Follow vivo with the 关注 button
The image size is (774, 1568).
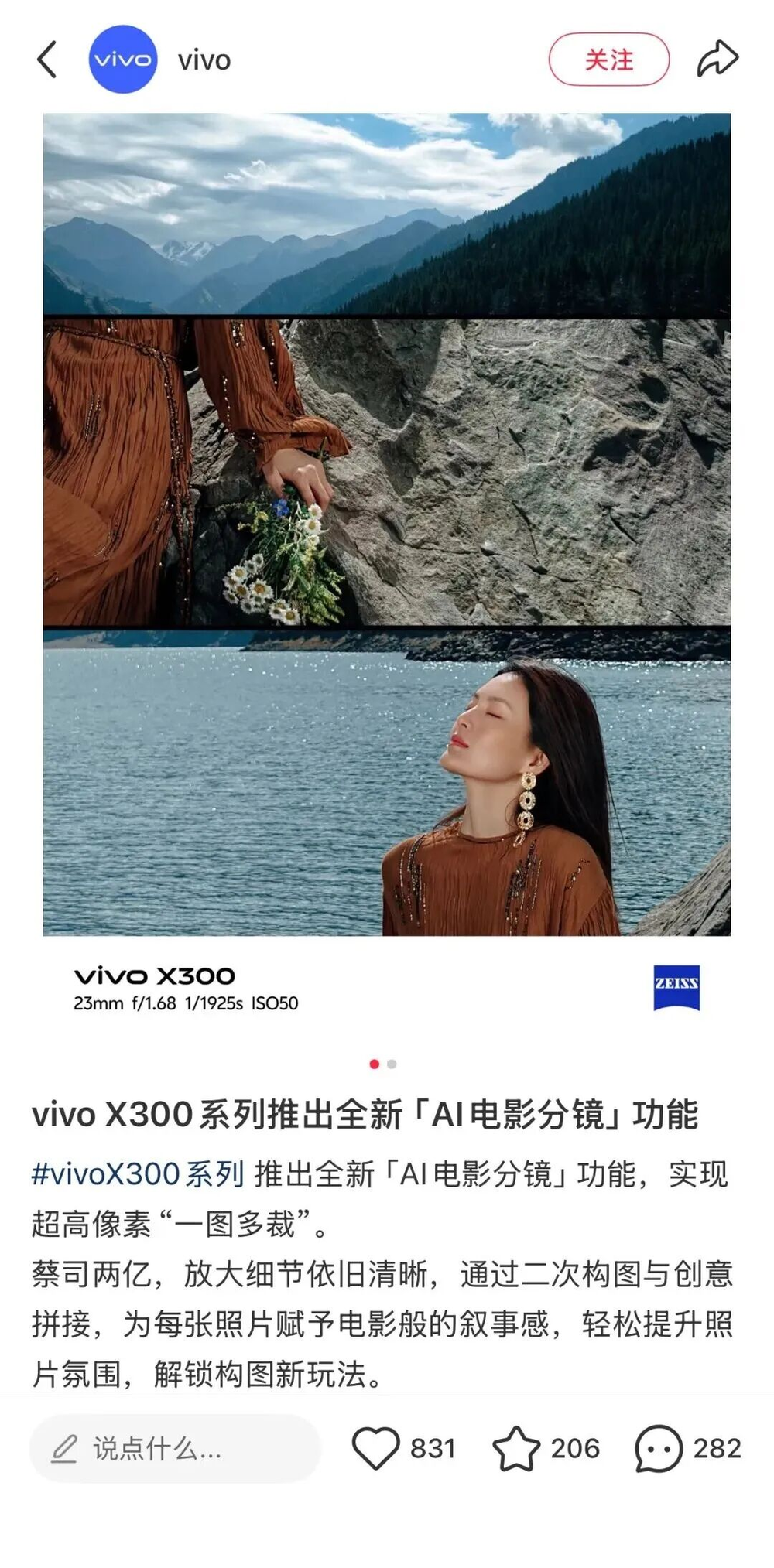(x=608, y=60)
